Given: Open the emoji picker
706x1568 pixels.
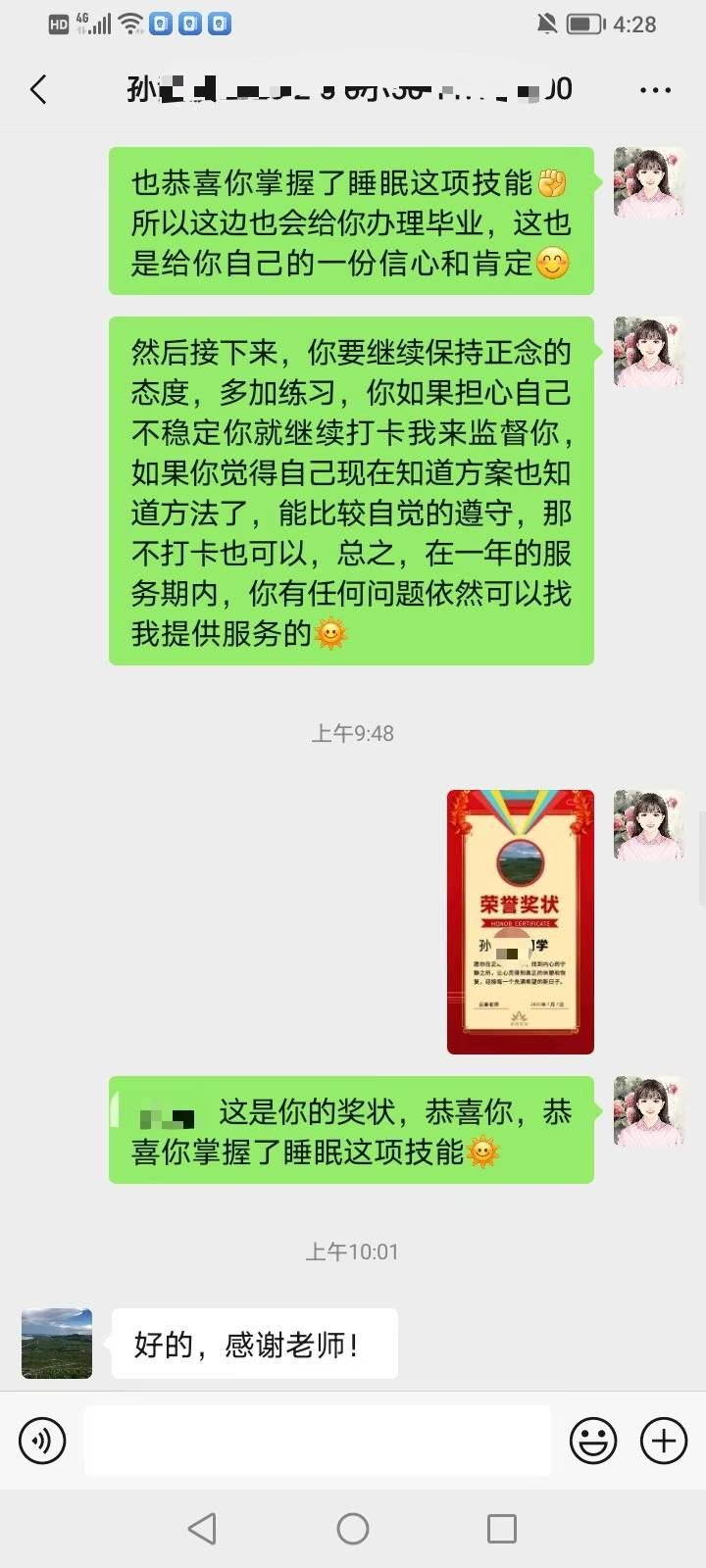Looking at the screenshot, I should [x=593, y=1441].
